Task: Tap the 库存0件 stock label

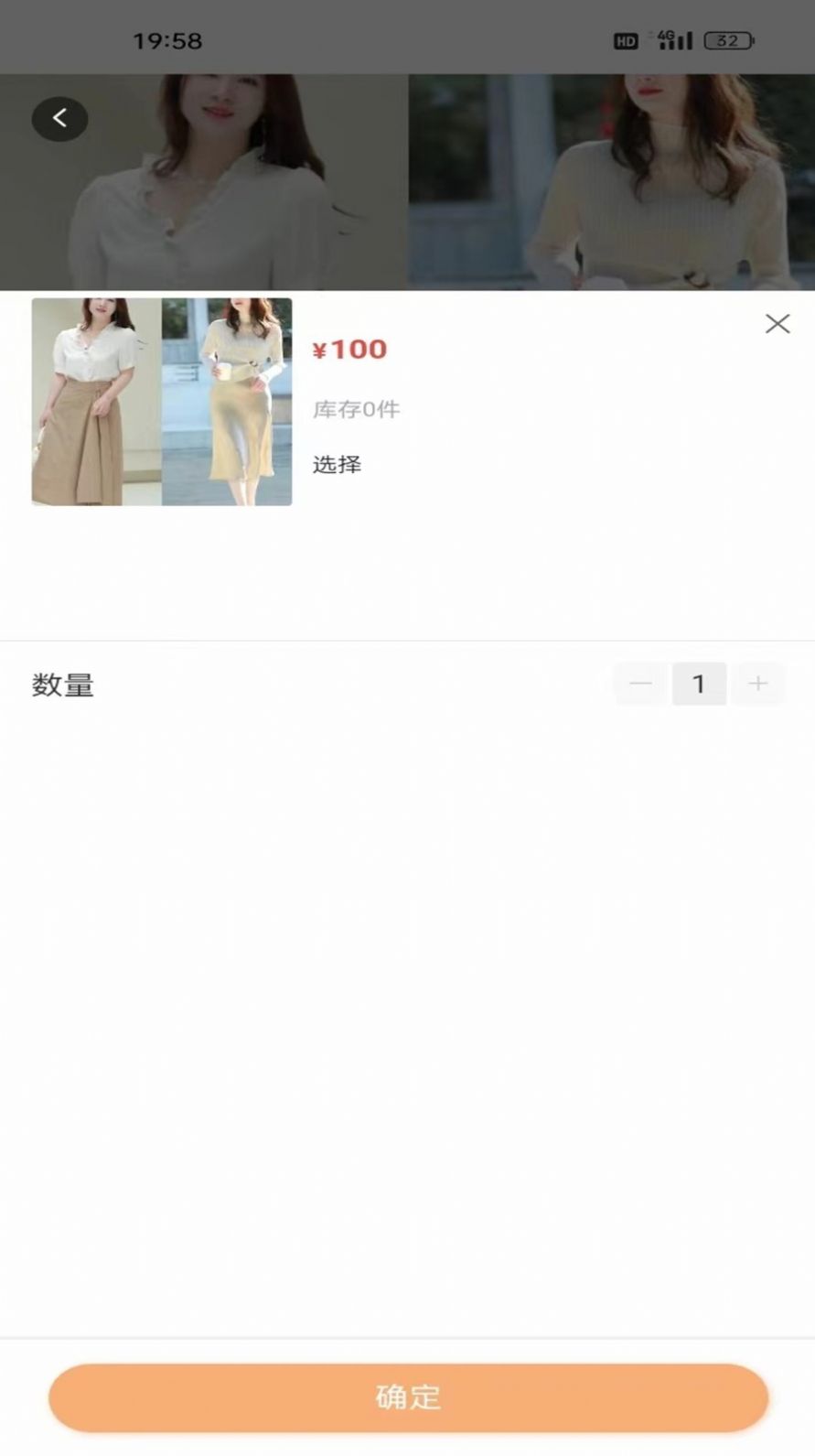Action: coord(357,409)
